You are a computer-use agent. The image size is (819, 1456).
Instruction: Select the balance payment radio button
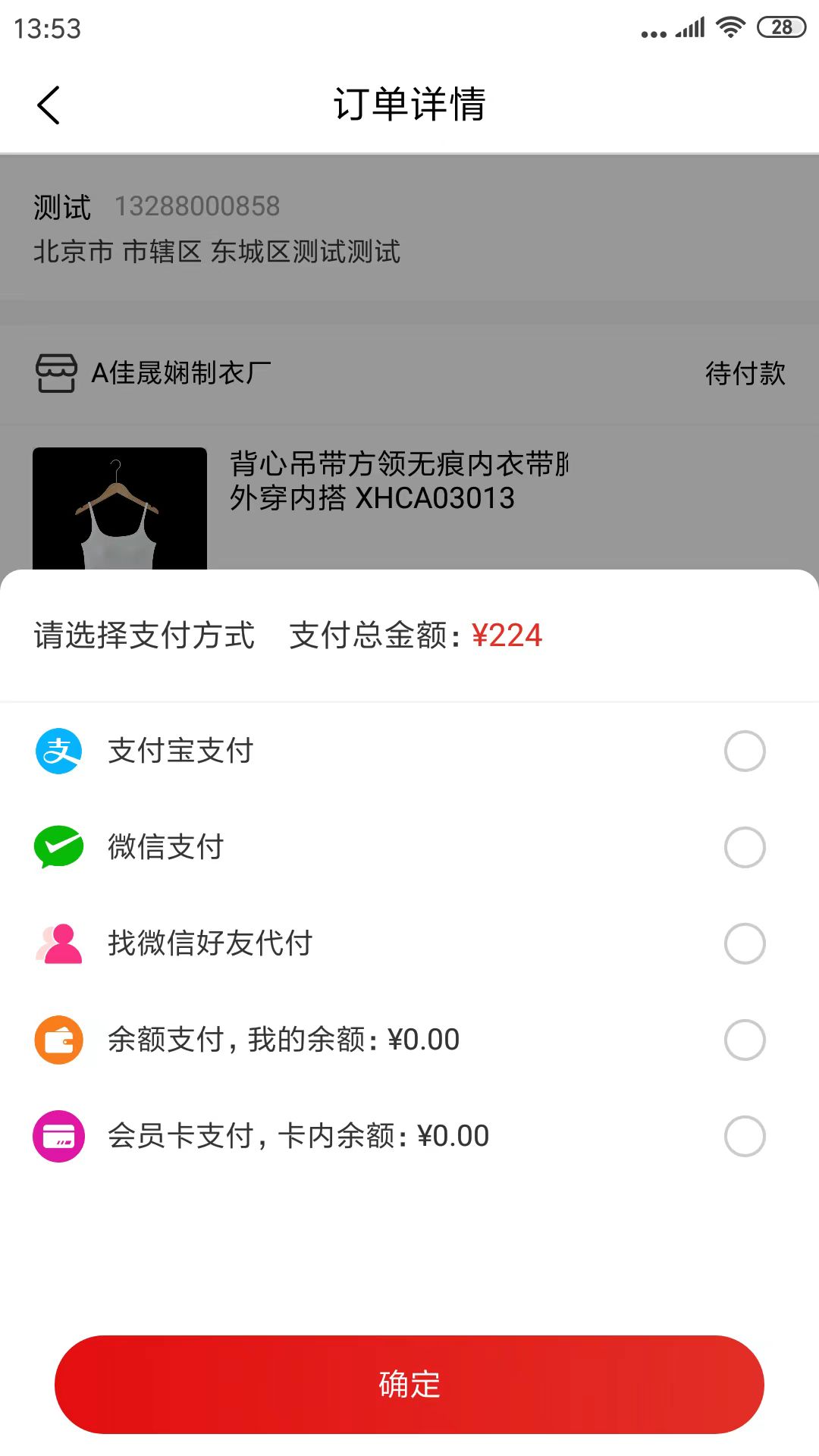(x=745, y=1040)
